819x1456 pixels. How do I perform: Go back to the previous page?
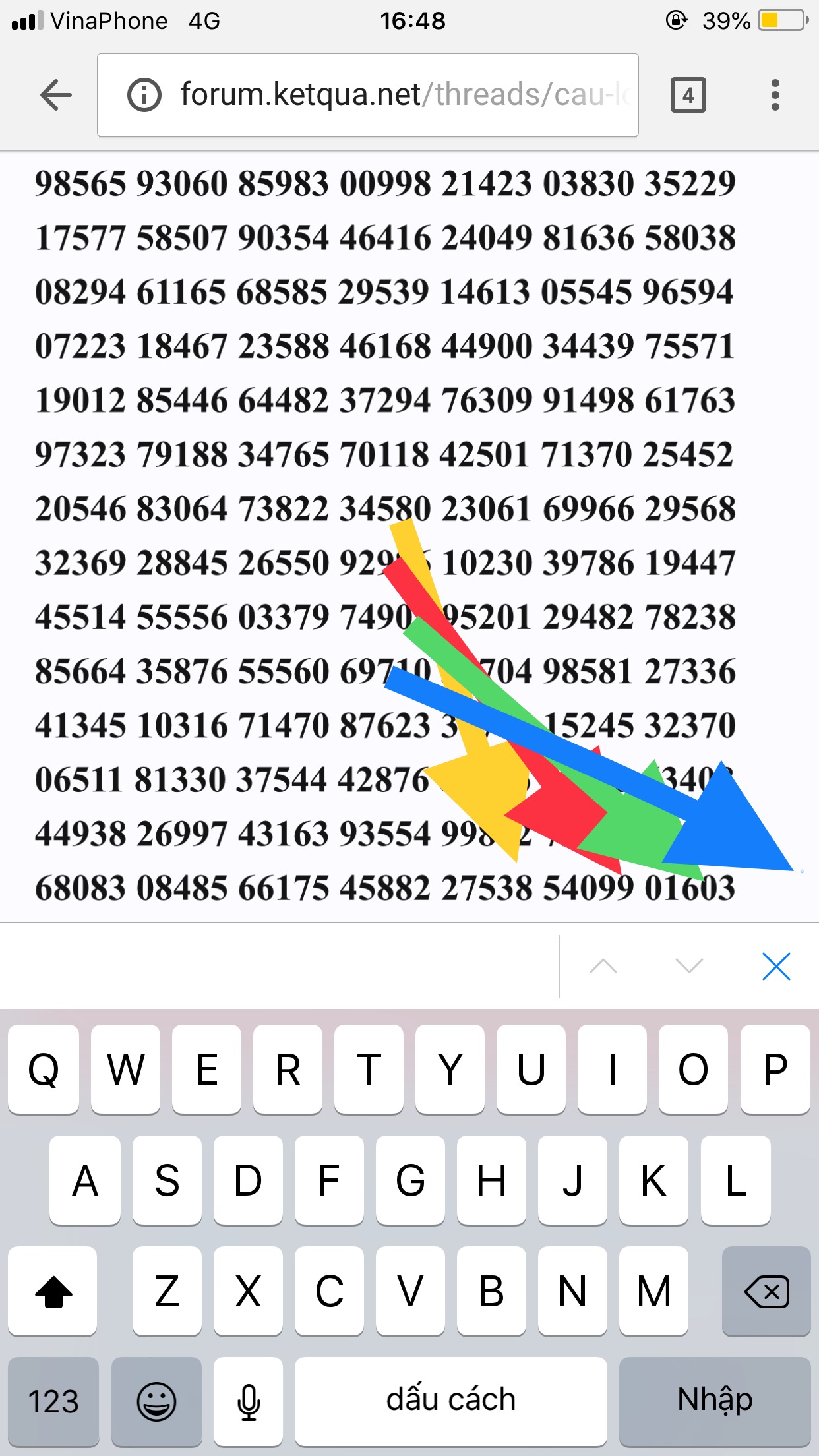pos(56,95)
